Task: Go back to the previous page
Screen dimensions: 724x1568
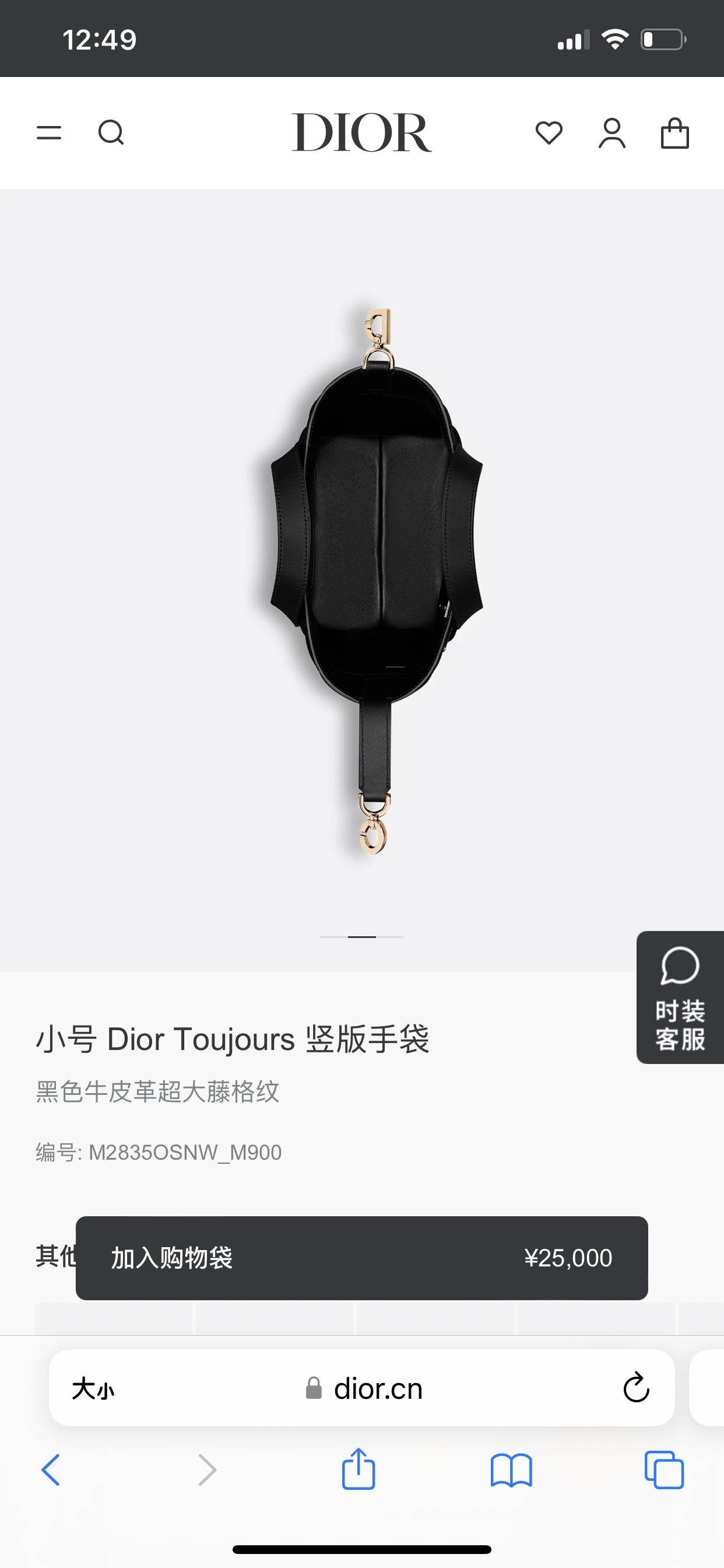Action: (x=51, y=1470)
